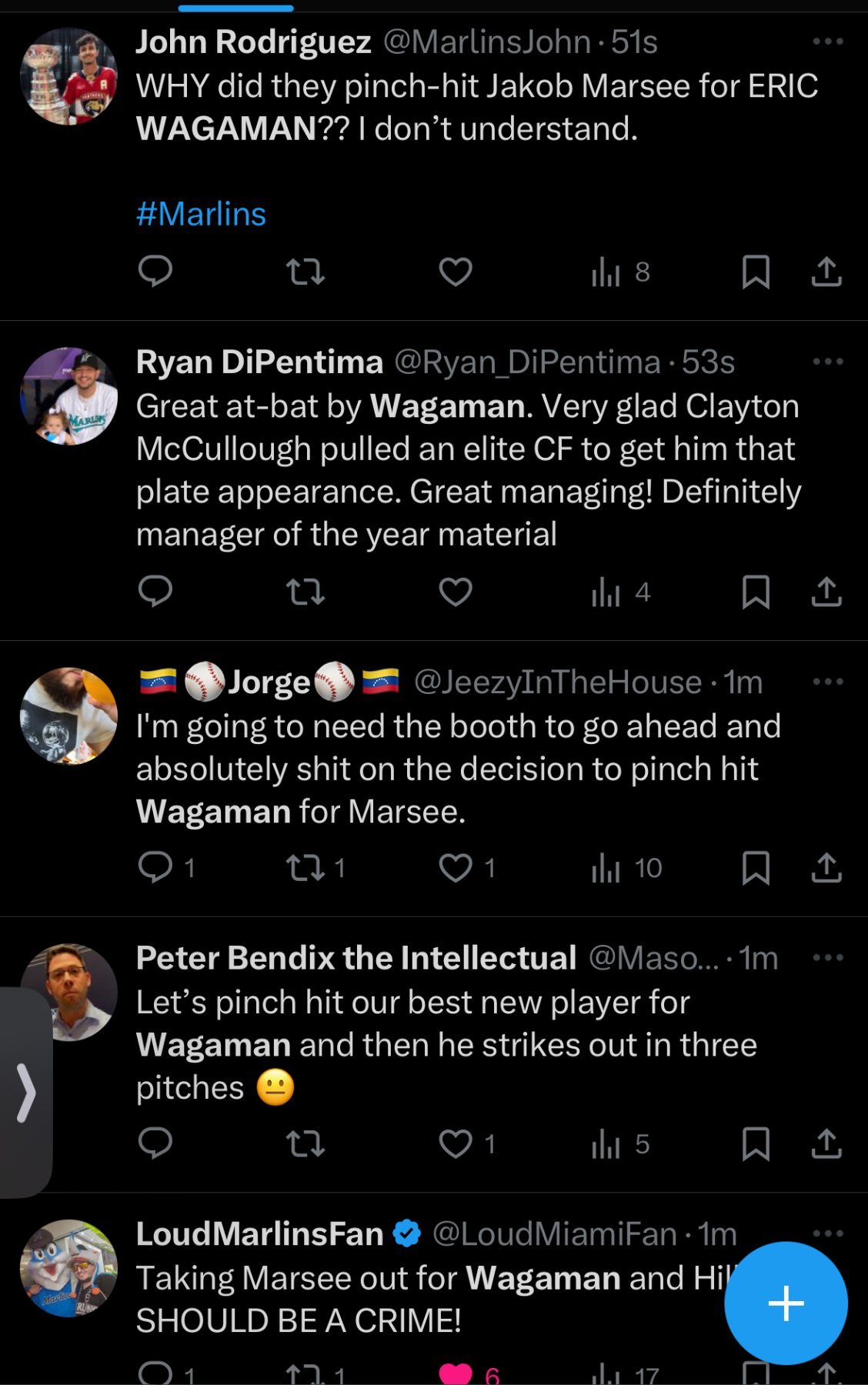Retweet Jorge's post about the booth
The height and width of the screenshot is (1385, 868).
[x=305, y=868]
